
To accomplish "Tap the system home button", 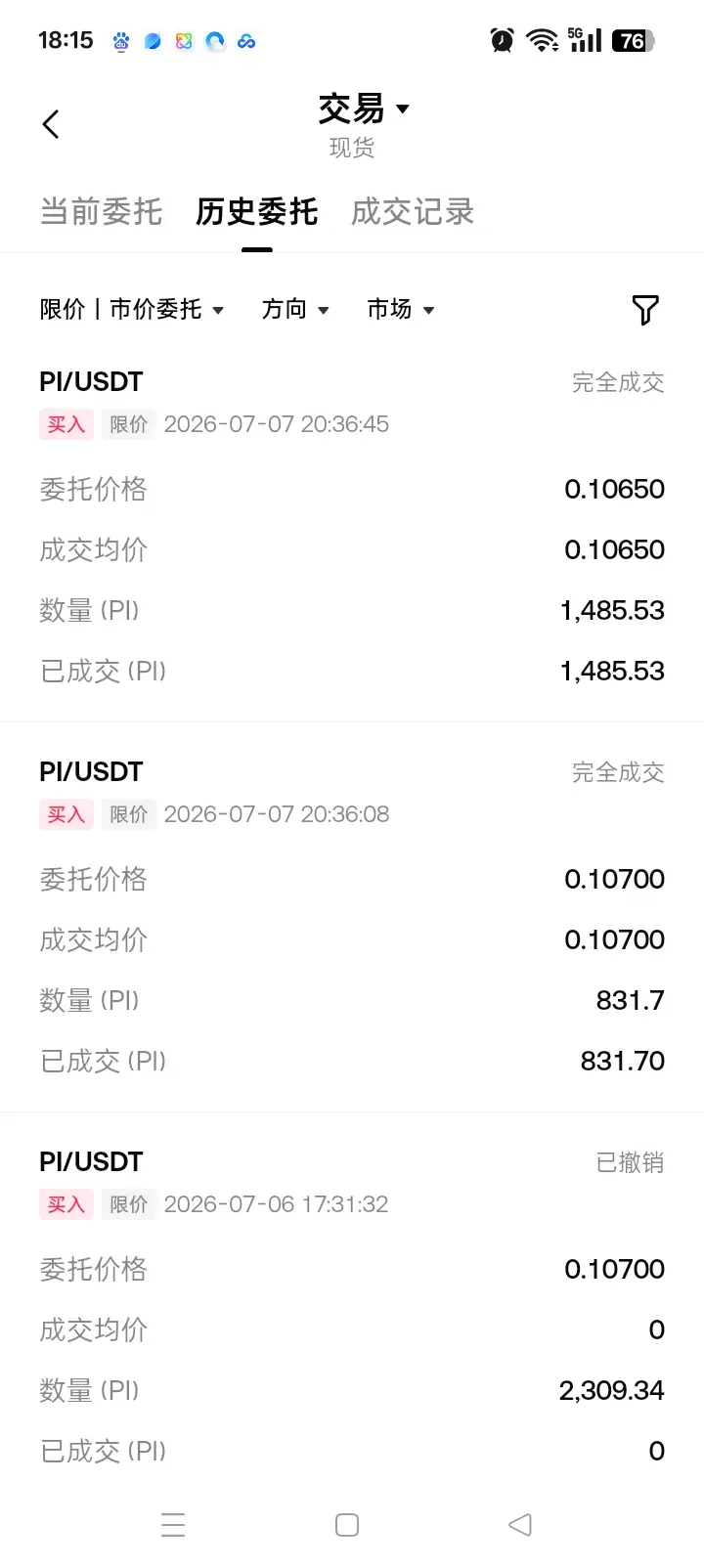I will [x=347, y=1525].
